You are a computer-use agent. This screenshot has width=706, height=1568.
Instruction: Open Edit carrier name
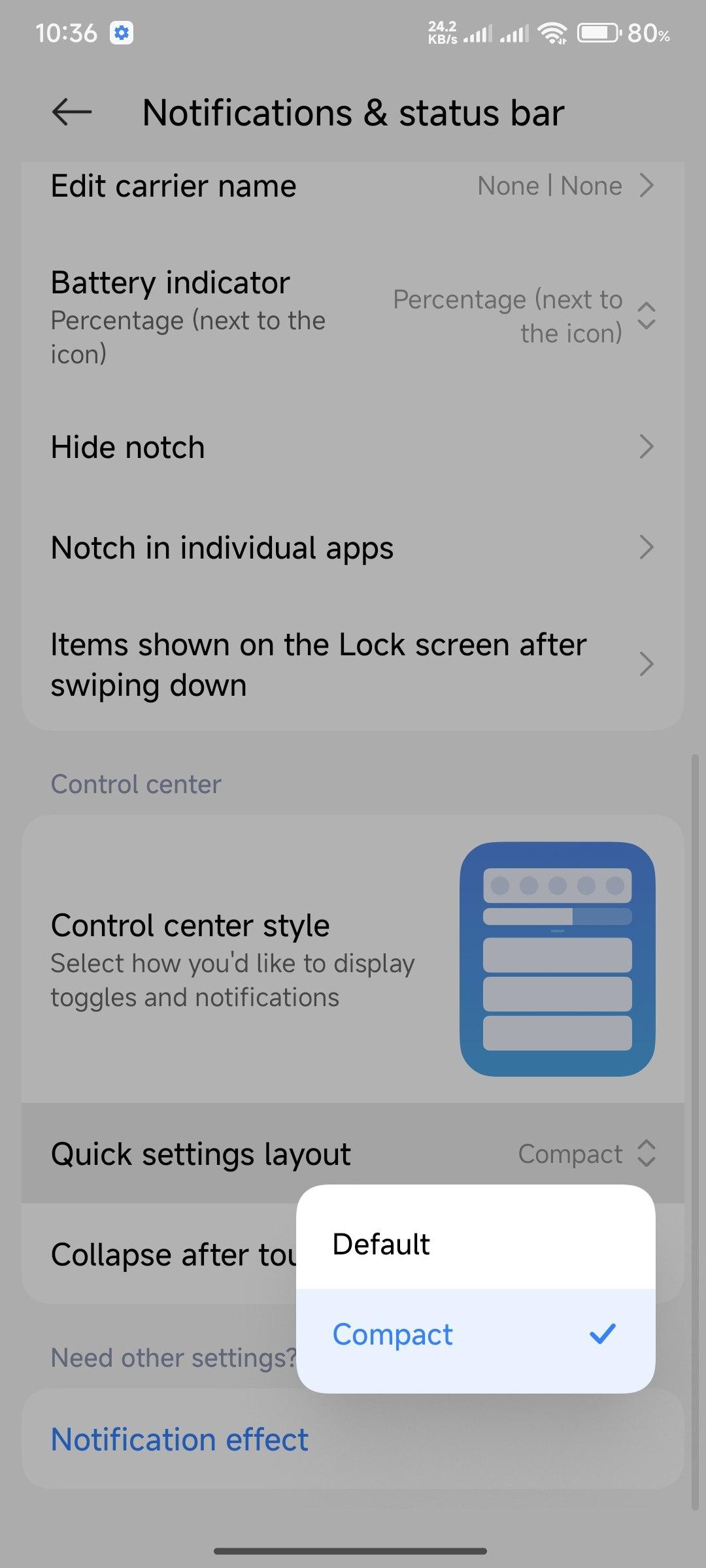coord(353,186)
